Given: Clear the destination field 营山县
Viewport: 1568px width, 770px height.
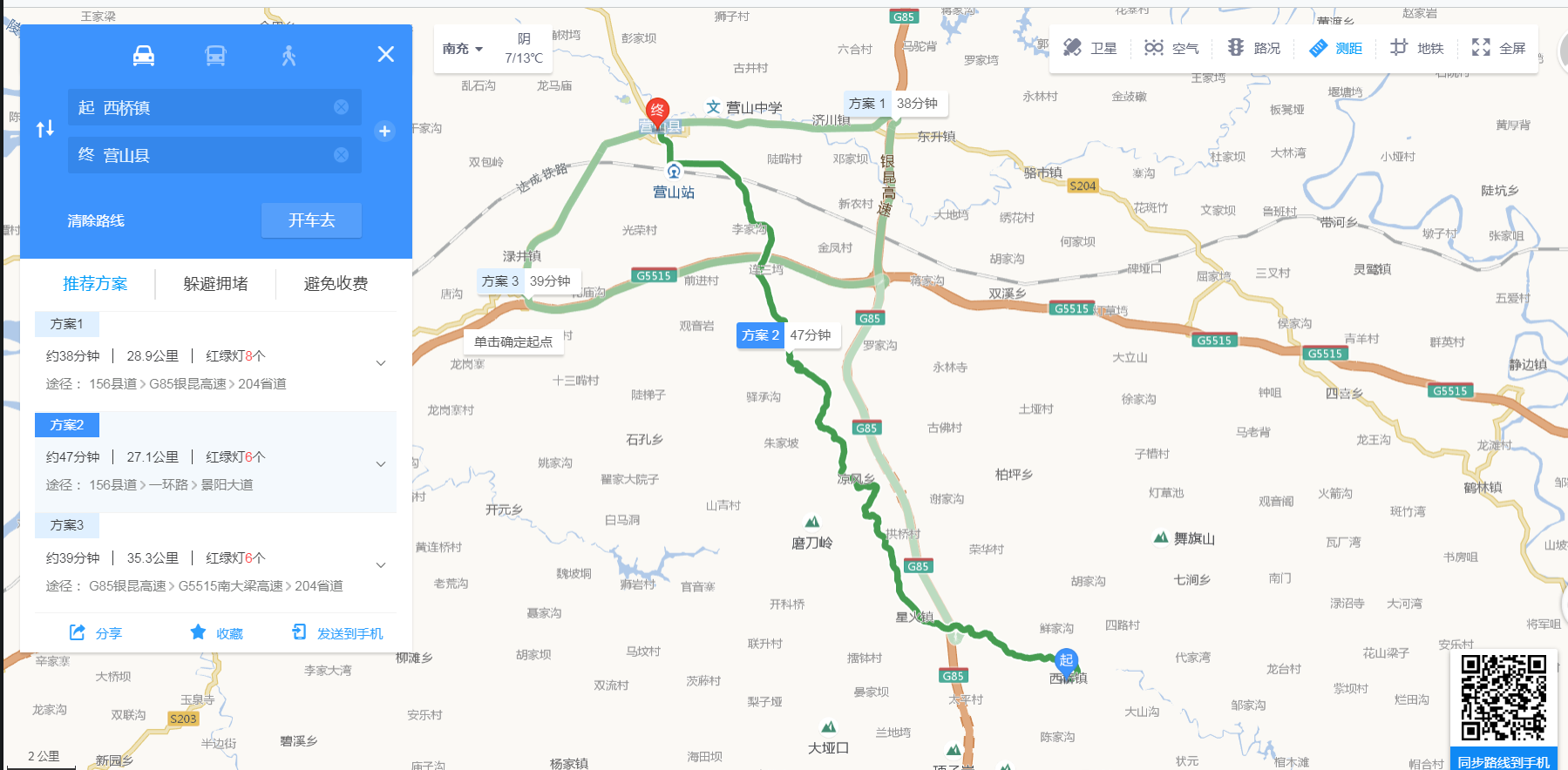Looking at the screenshot, I should 341,155.
